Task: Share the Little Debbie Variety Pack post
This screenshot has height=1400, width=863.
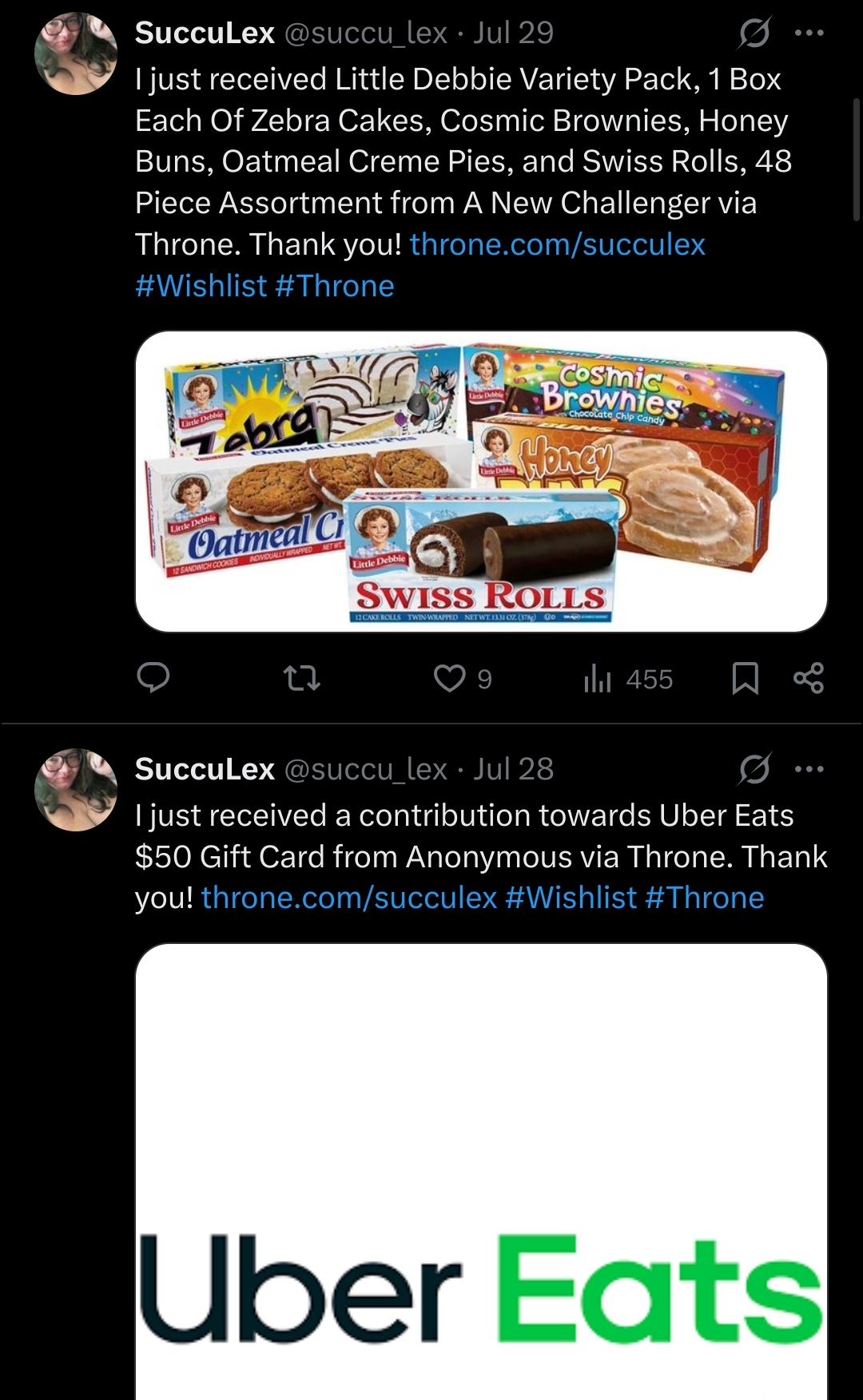Action: pyautogui.click(x=809, y=678)
